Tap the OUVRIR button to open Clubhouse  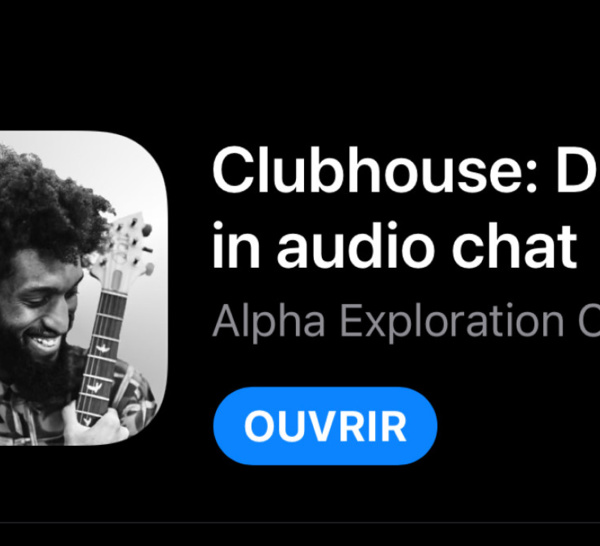[x=325, y=427]
